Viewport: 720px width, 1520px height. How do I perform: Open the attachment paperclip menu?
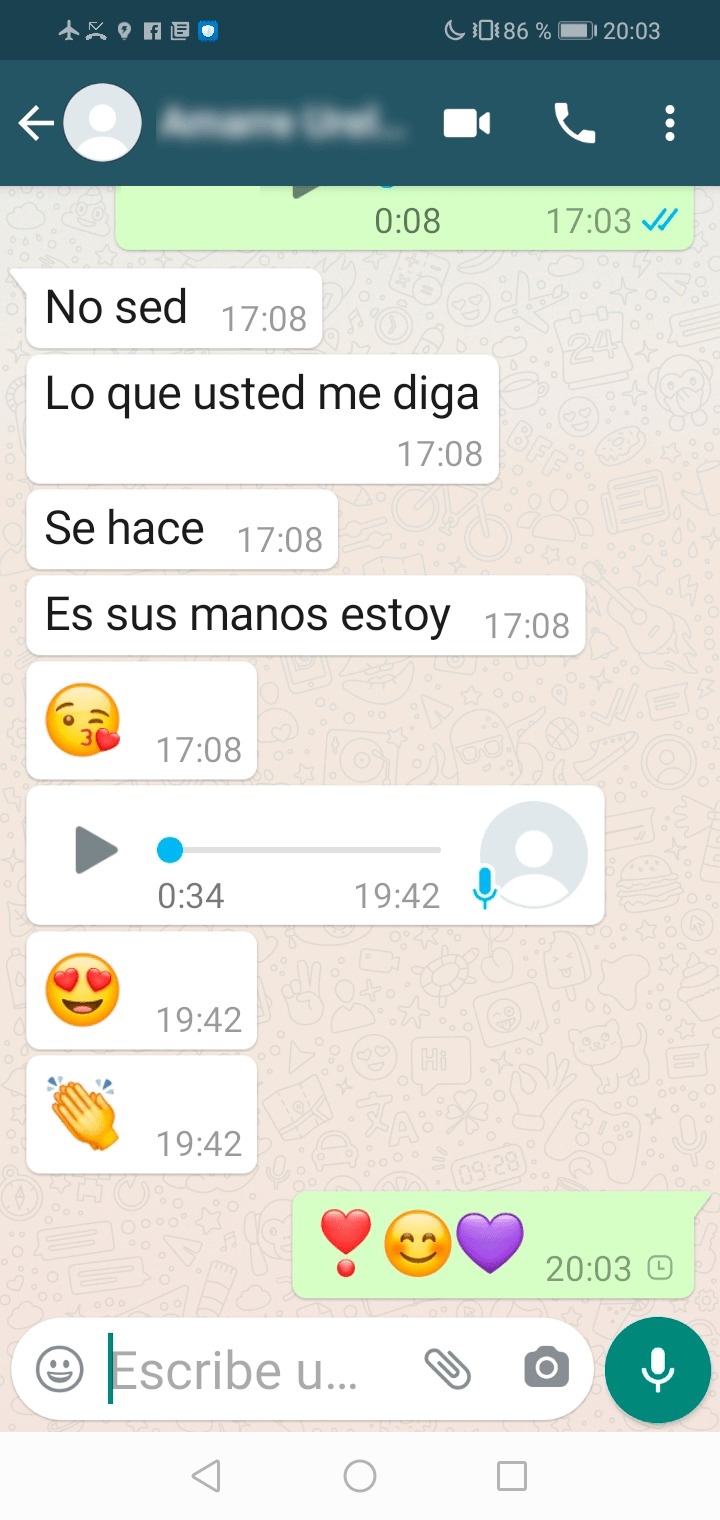[447, 1368]
